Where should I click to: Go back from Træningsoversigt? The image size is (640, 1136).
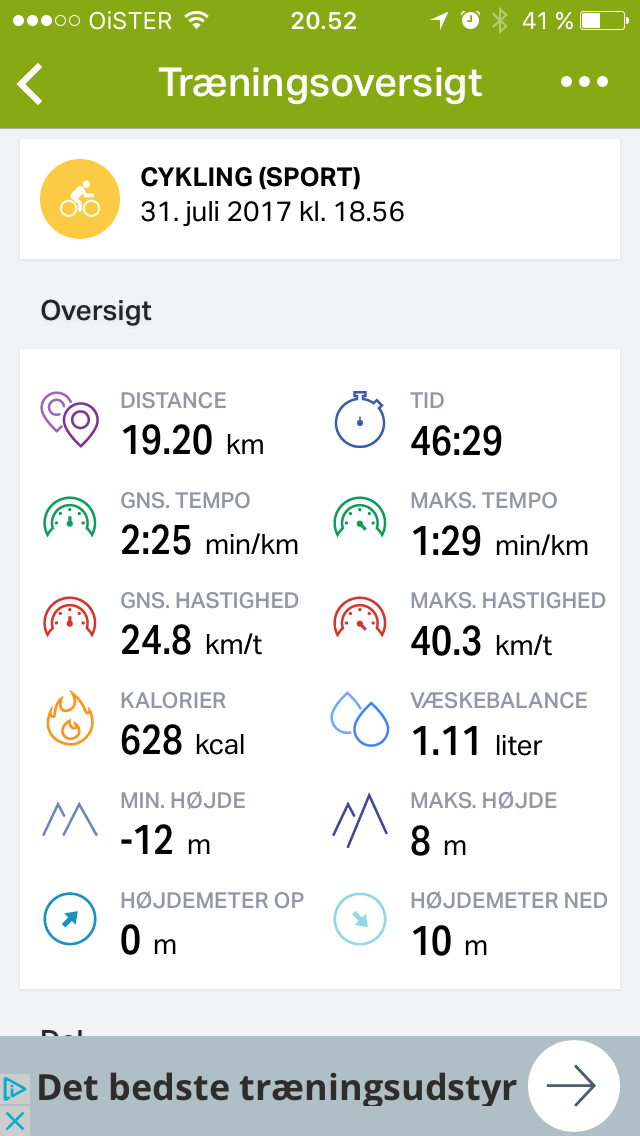tap(30, 83)
